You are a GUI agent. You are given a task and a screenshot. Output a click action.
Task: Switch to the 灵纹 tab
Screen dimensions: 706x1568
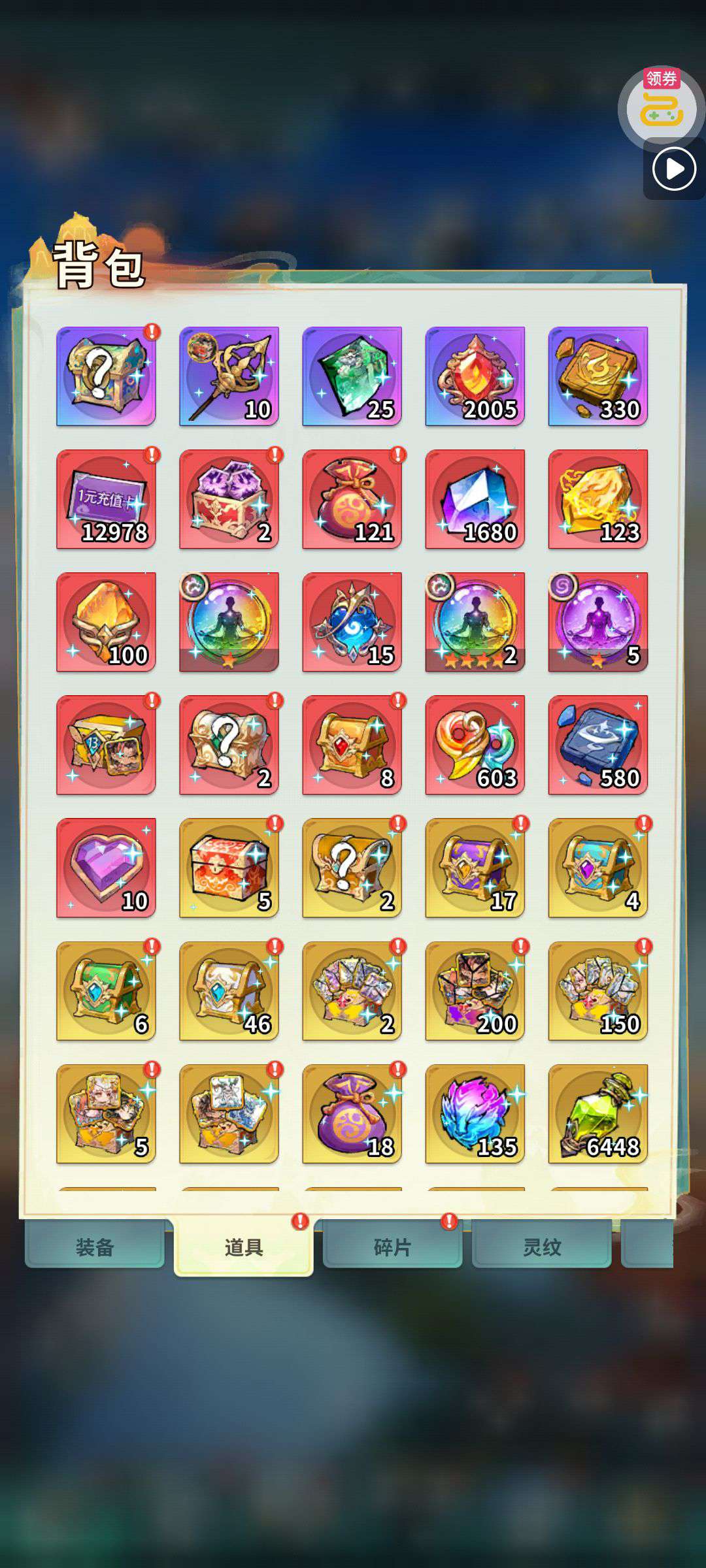pyautogui.click(x=541, y=1247)
